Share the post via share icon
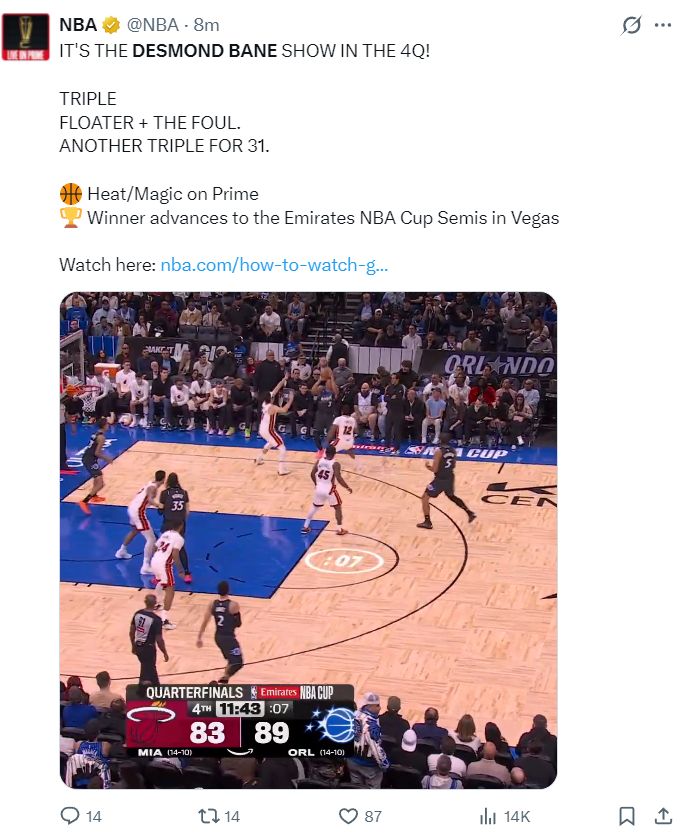Image resolution: width=692 pixels, height=839 pixels. pos(662,816)
